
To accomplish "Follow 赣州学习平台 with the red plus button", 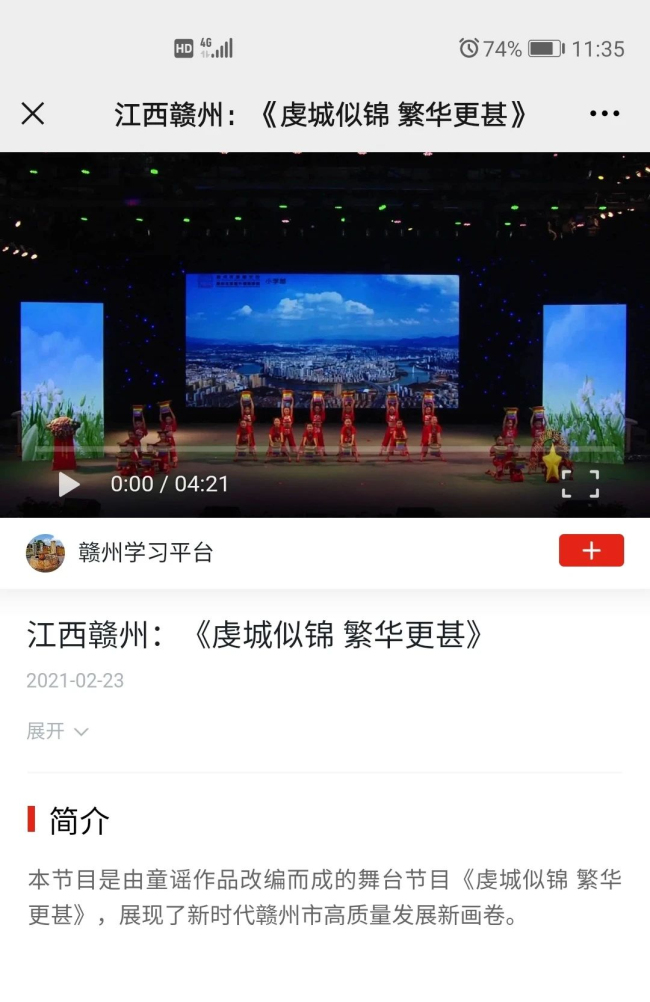I will pos(591,551).
